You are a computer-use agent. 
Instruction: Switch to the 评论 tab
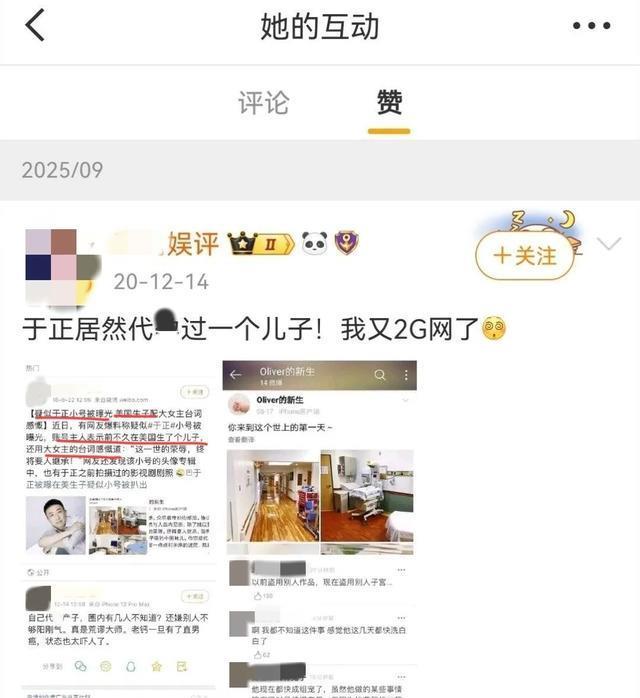point(264,102)
